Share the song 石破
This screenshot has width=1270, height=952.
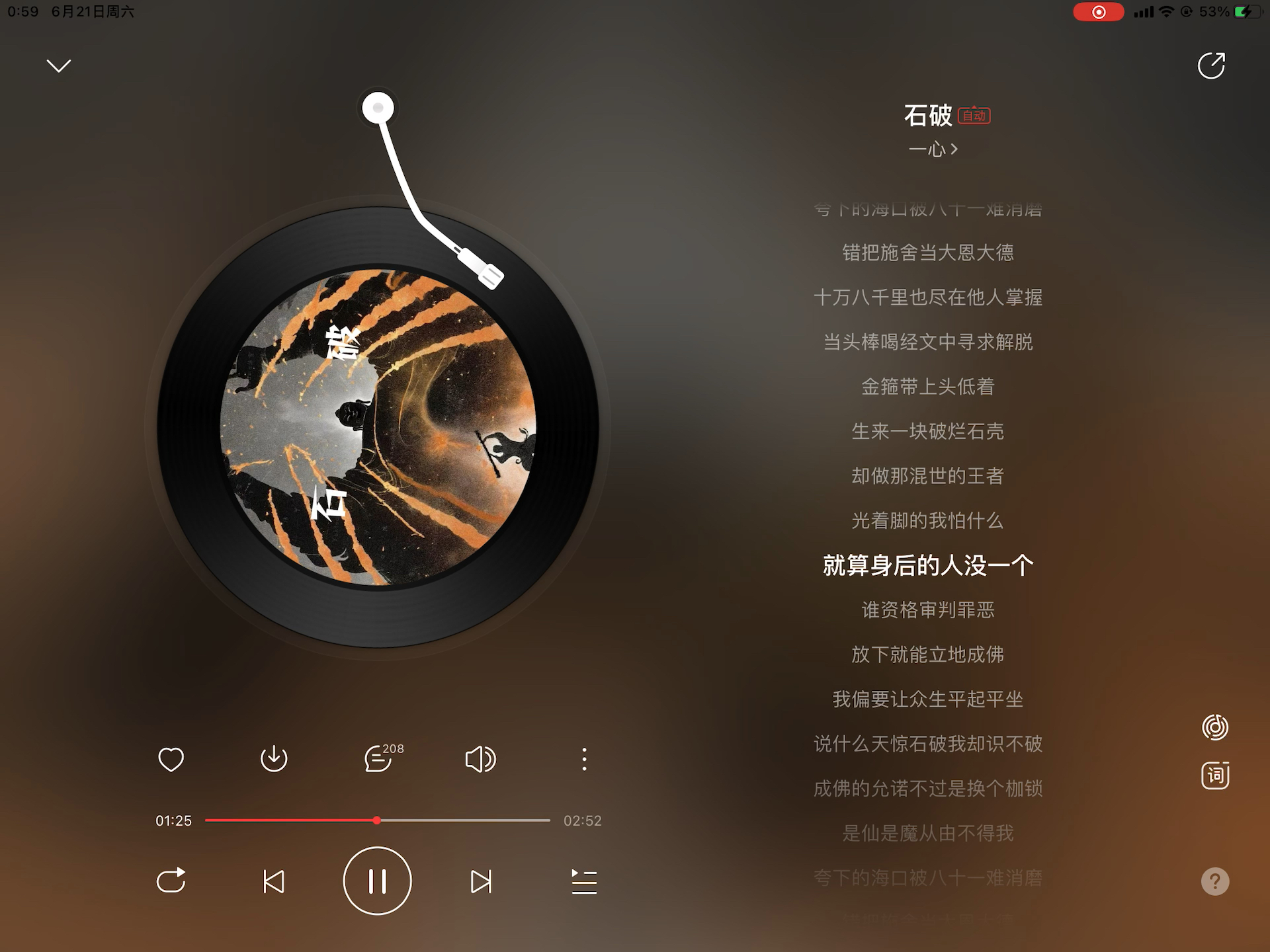pyautogui.click(x=1211, y=65)
